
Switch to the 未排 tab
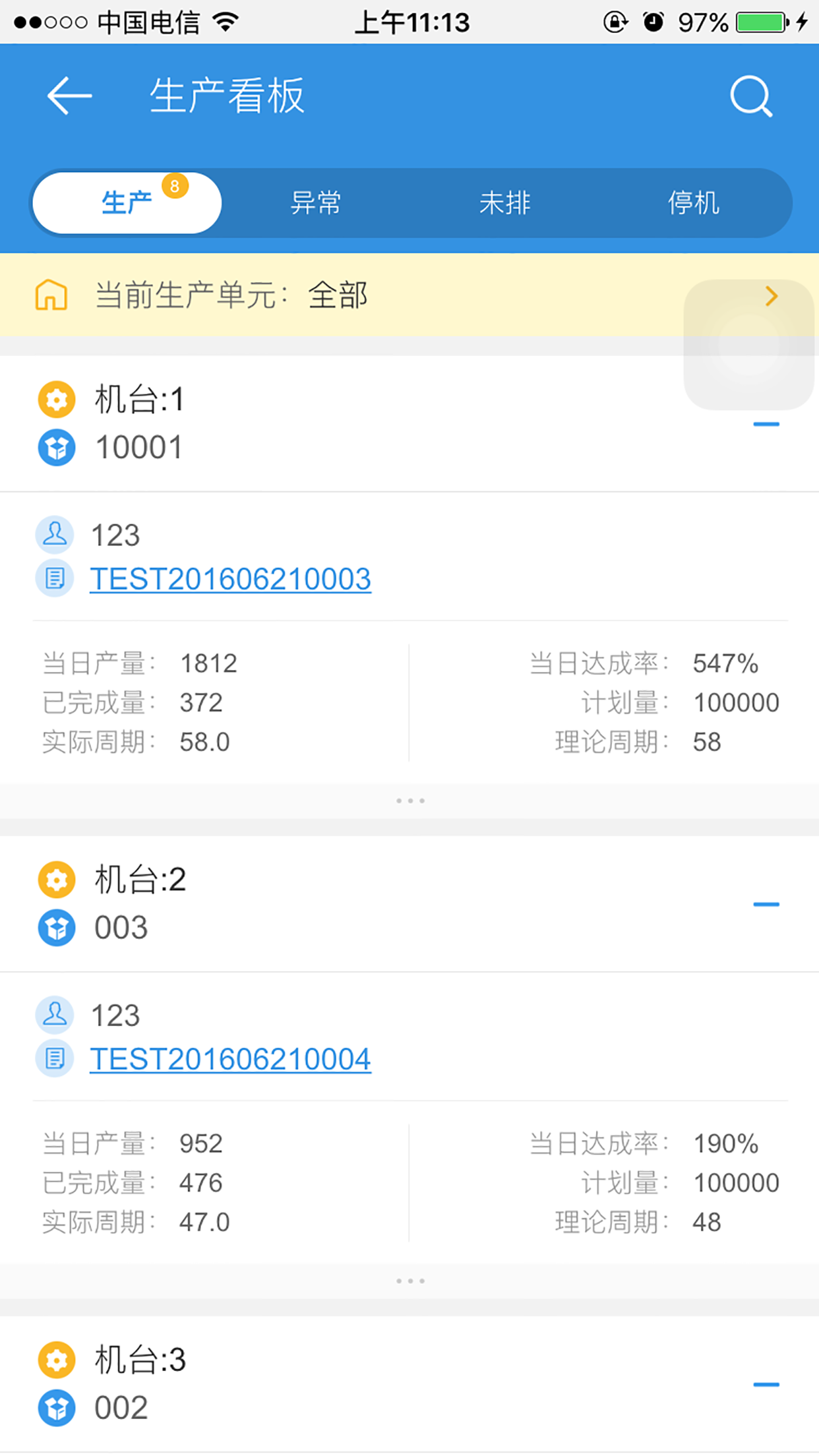point(504,202)
